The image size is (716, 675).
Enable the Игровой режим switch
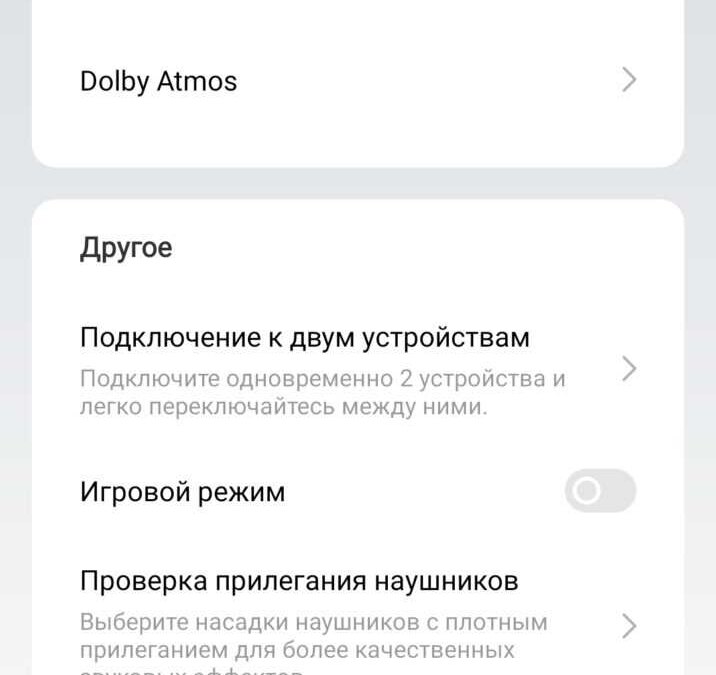tap(599, 491)
